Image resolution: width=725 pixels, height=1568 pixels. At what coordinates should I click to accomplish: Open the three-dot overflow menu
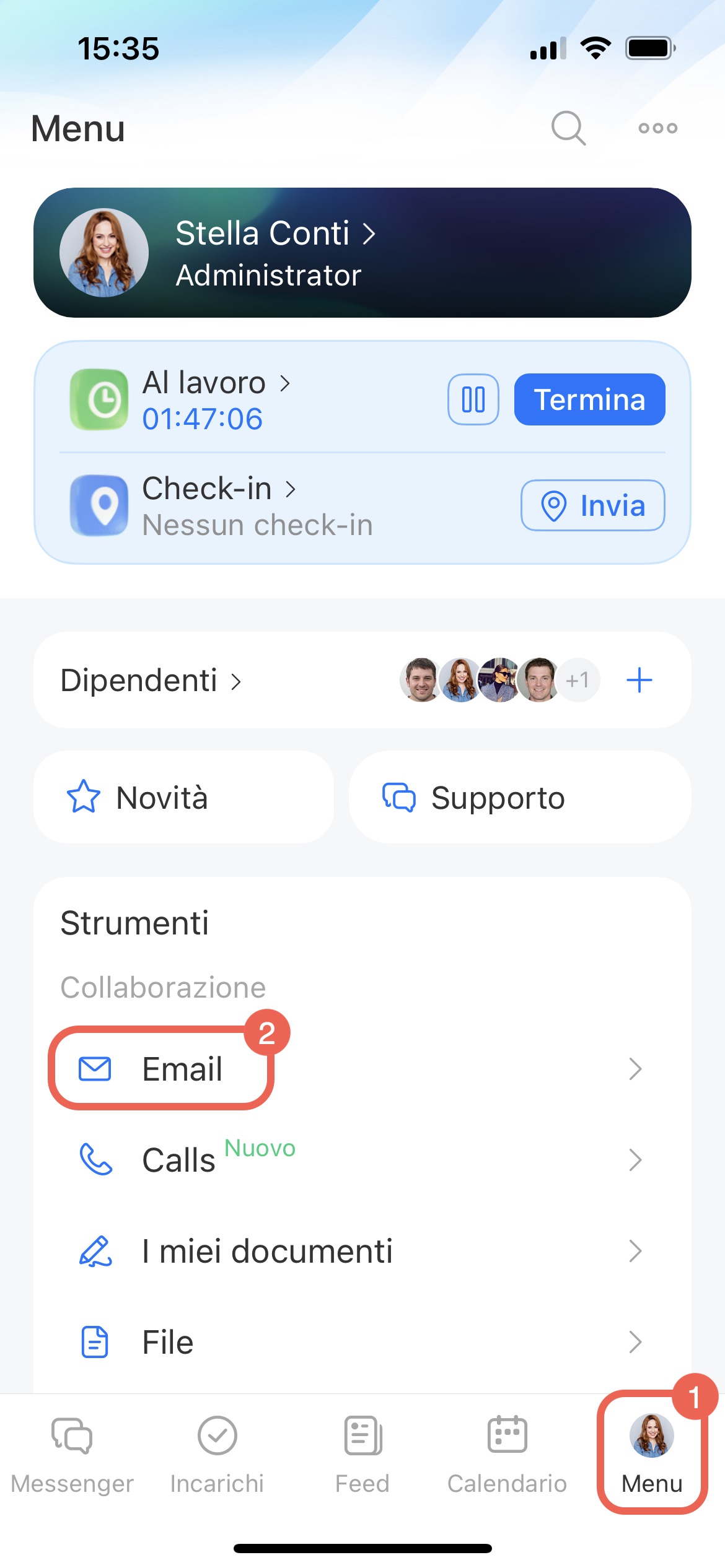[x=657, y=128]
